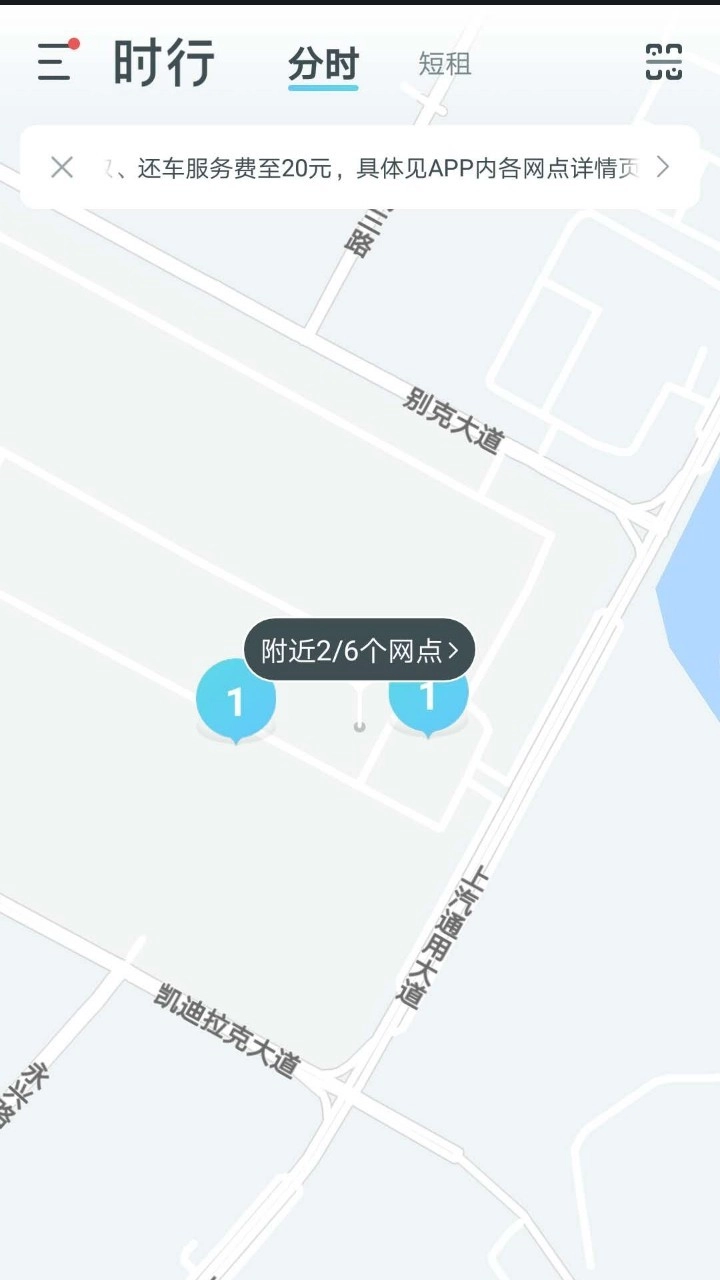Tap the scan icon to start renting
The width and height of the screenshot is (720, 1280).
[x=662, y=62]
